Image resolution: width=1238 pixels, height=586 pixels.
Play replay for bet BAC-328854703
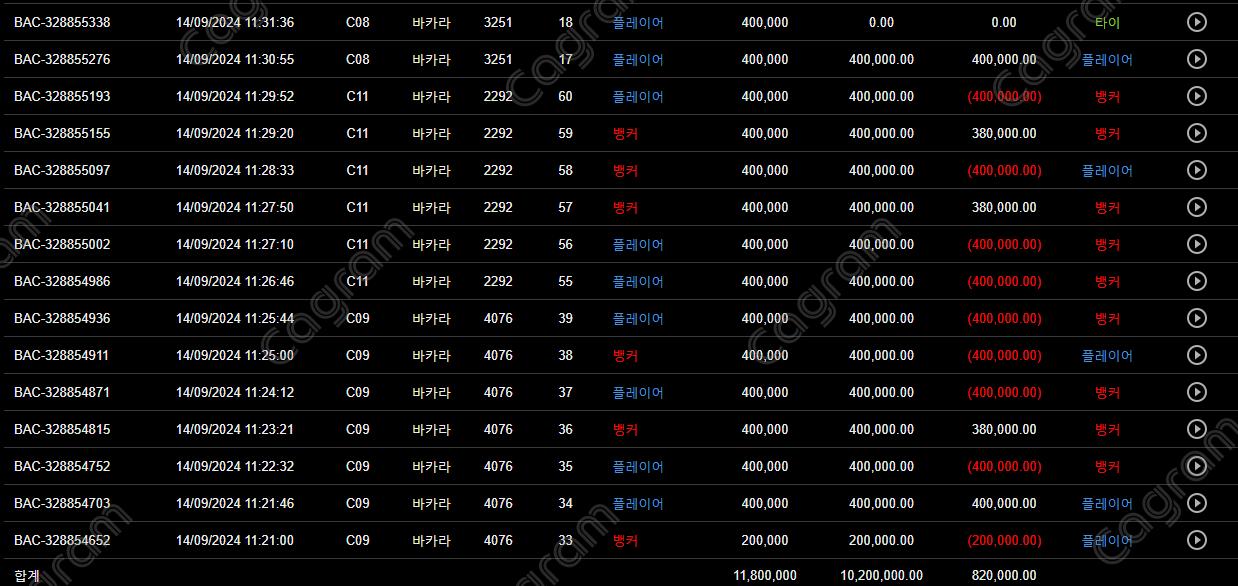[x=1196, y=503]
